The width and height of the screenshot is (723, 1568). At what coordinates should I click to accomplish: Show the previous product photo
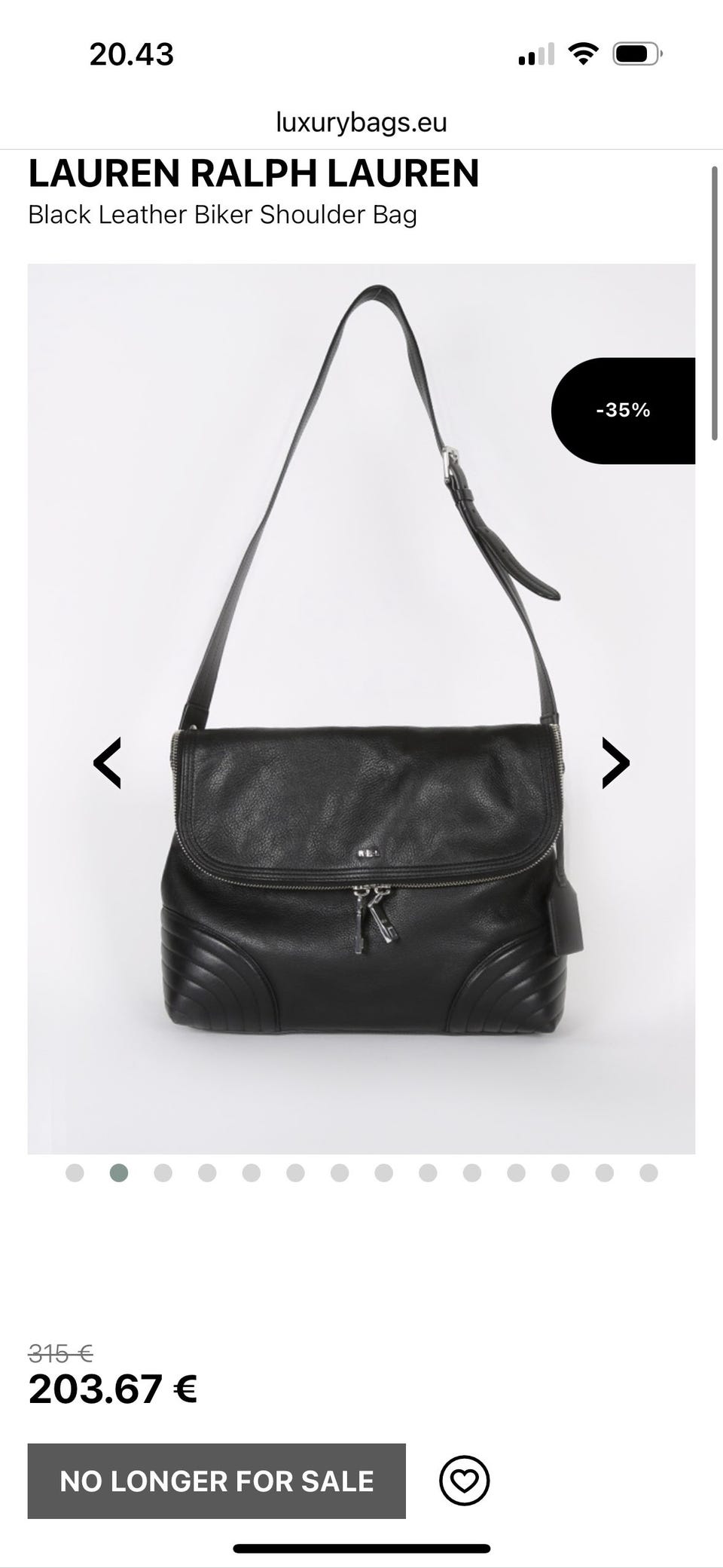(x=108, y=763)
